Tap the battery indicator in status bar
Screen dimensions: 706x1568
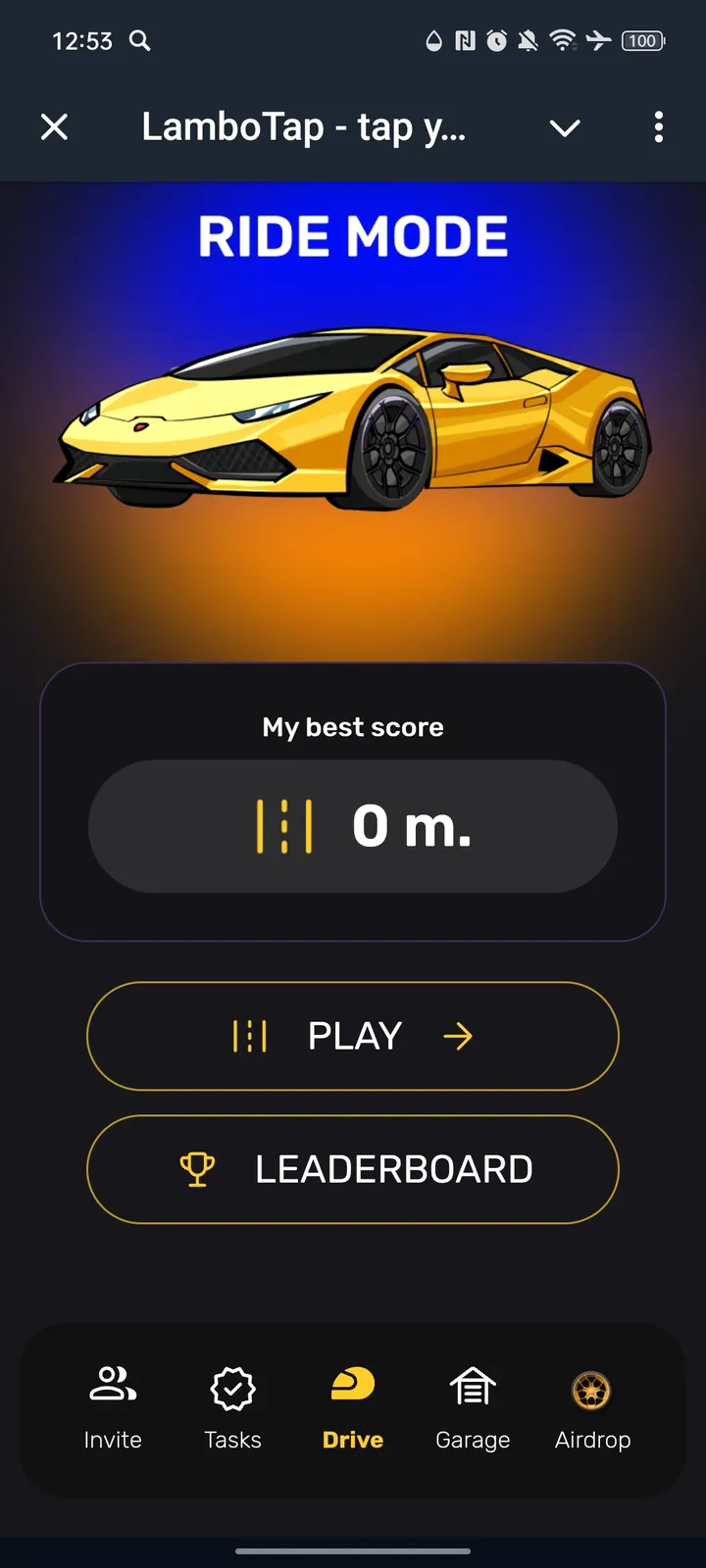click(x=643, y=41)
